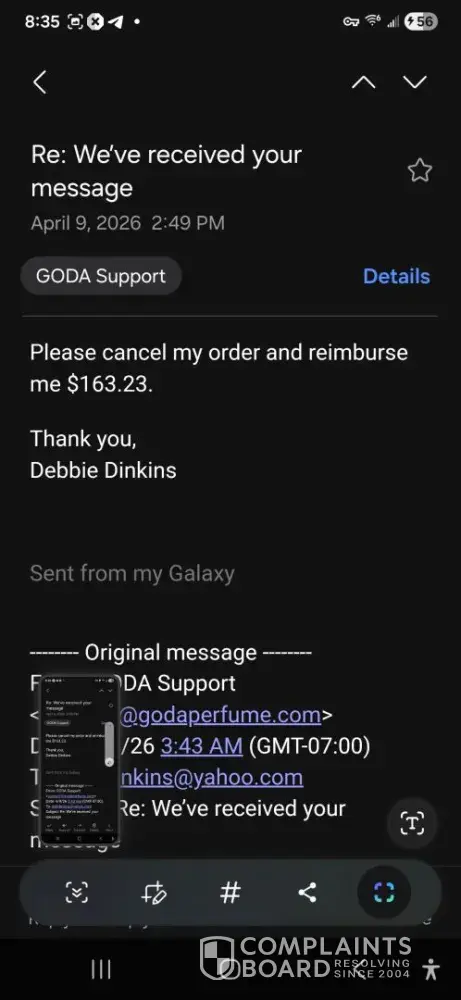Edit the screenshot with the pencil tool
461x1000 pixels.
point(154,893)
